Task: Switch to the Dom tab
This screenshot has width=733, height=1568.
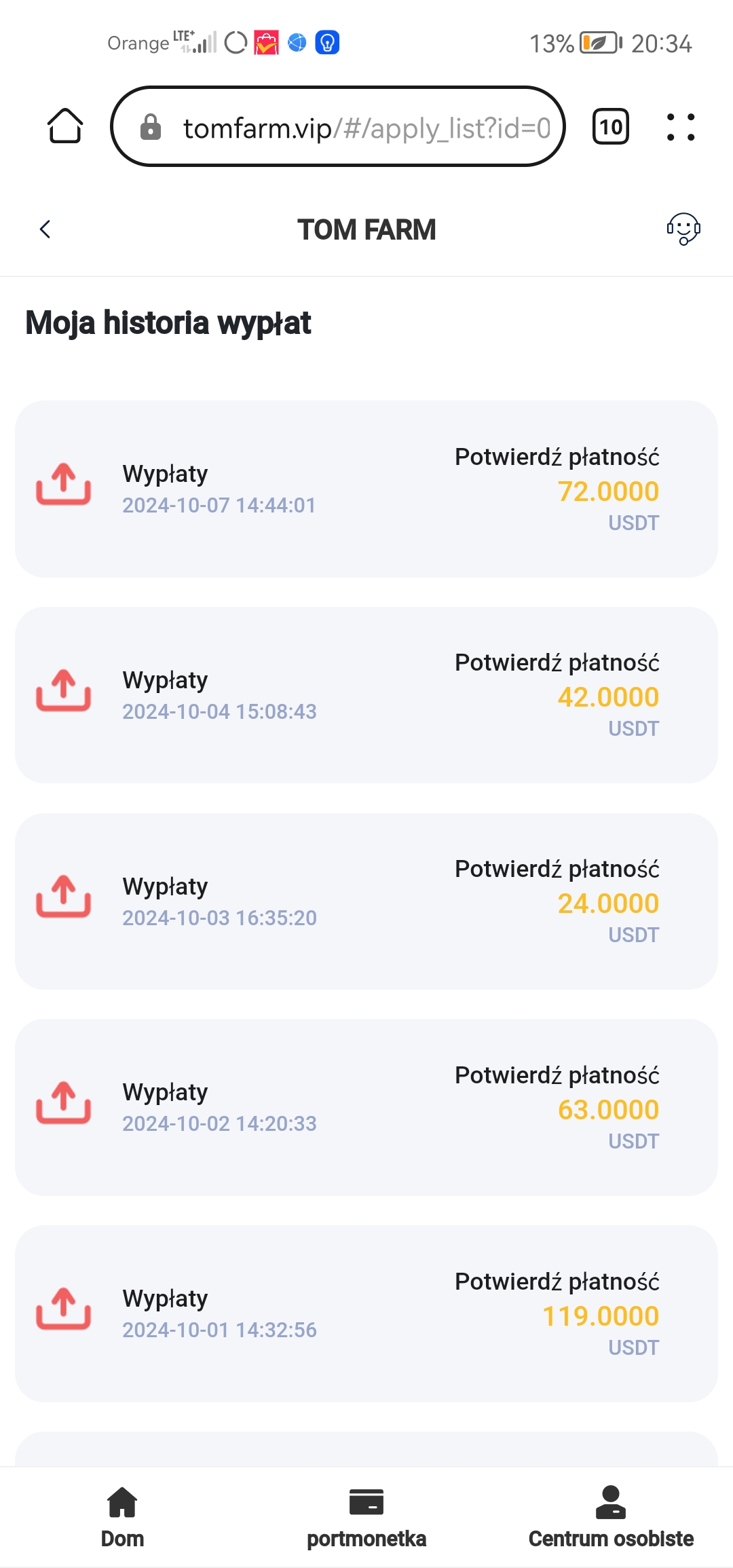Action: 122,1517
